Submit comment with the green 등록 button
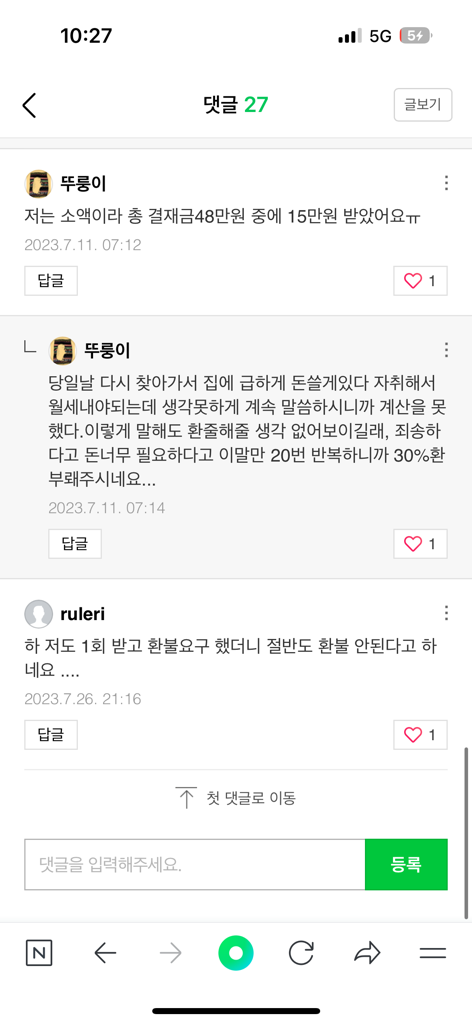472x1024 pixels. (x=406, y=865)
